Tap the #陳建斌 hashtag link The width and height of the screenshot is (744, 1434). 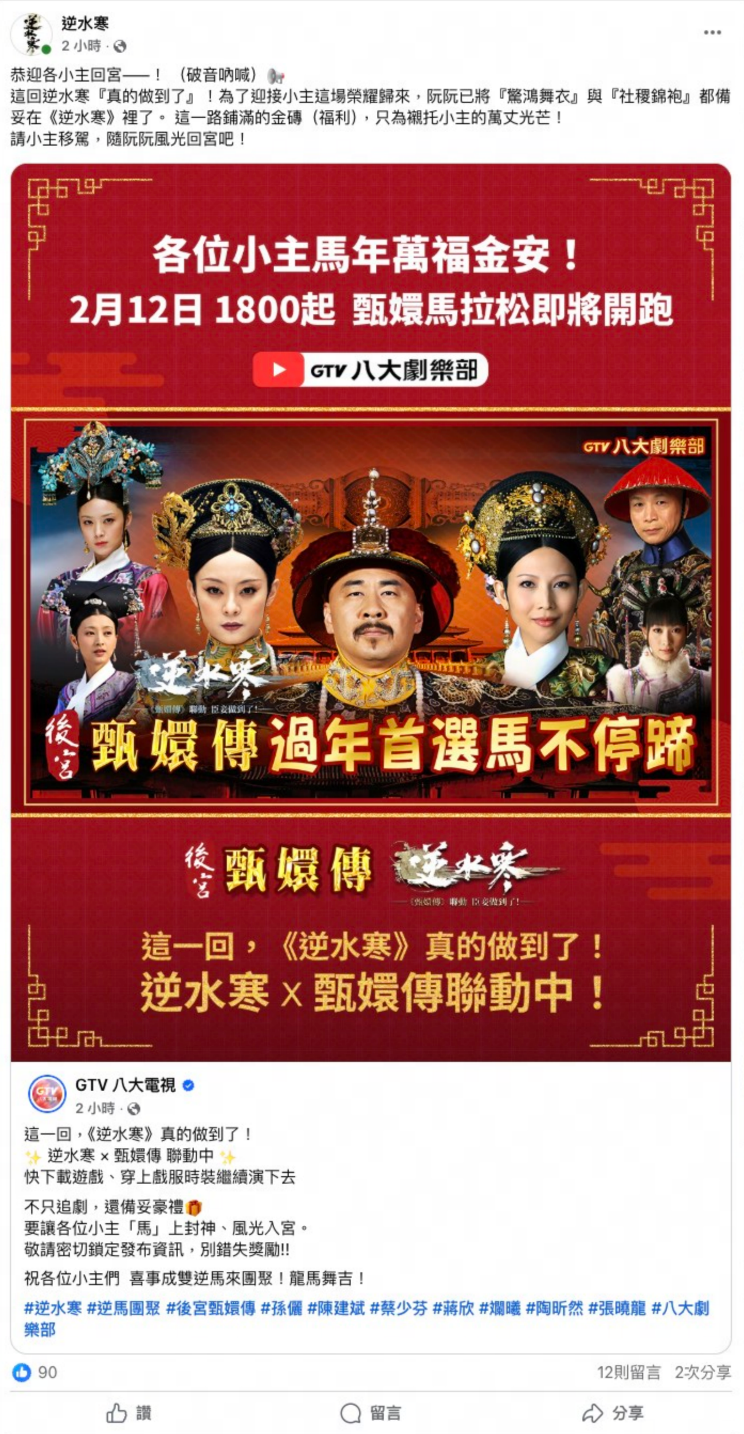point(335,1308)
